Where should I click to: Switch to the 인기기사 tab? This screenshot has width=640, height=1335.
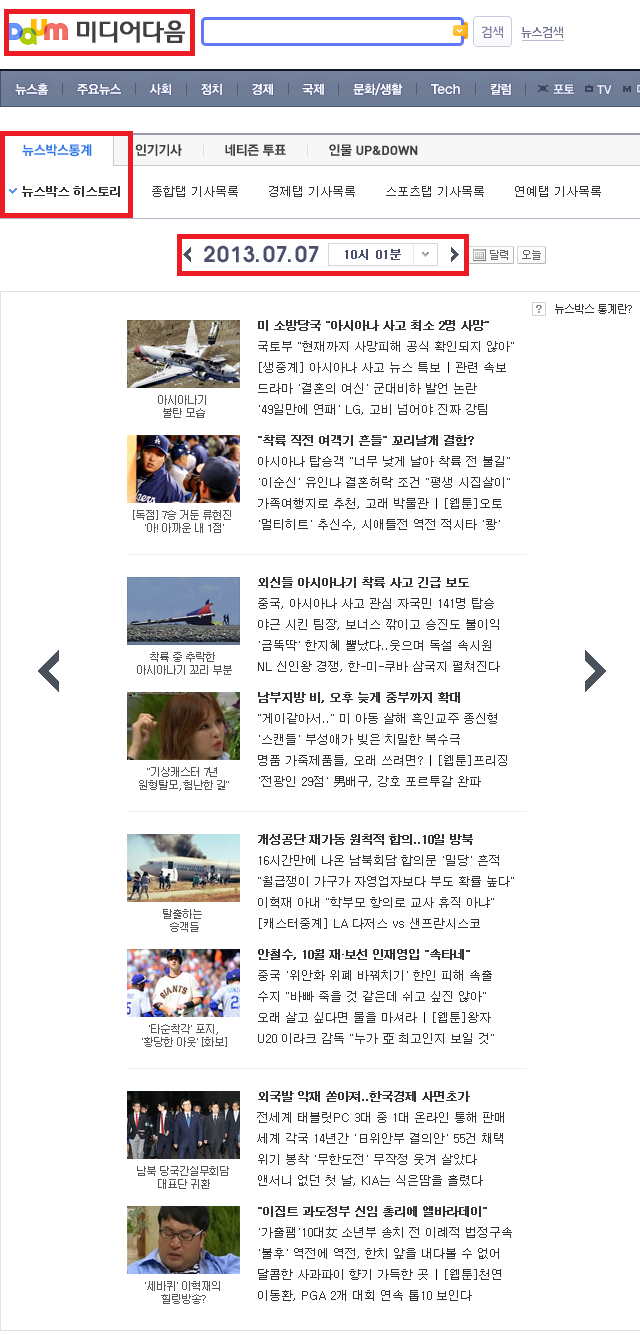[158, 150]
